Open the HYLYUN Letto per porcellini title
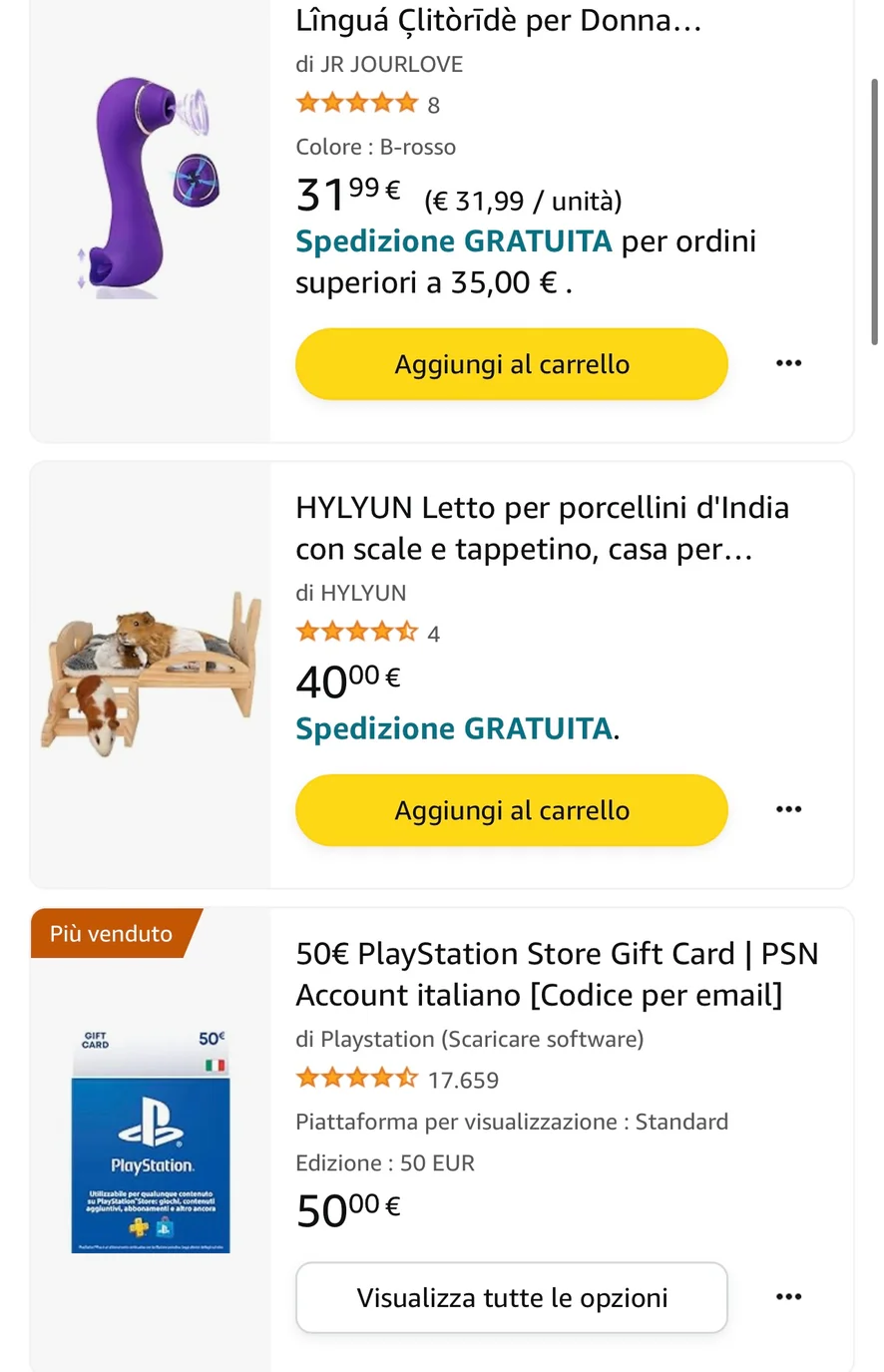The width and height of the screenshot is (884, 1372). pos(542,528)
